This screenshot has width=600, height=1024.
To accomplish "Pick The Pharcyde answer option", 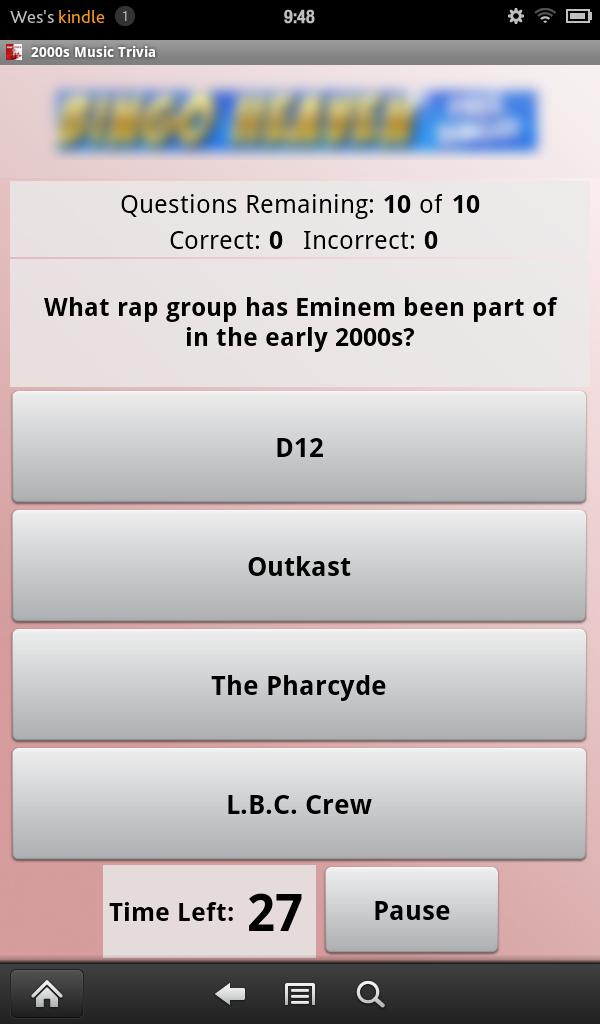I will pyautogui.click(x=299, y=685).
